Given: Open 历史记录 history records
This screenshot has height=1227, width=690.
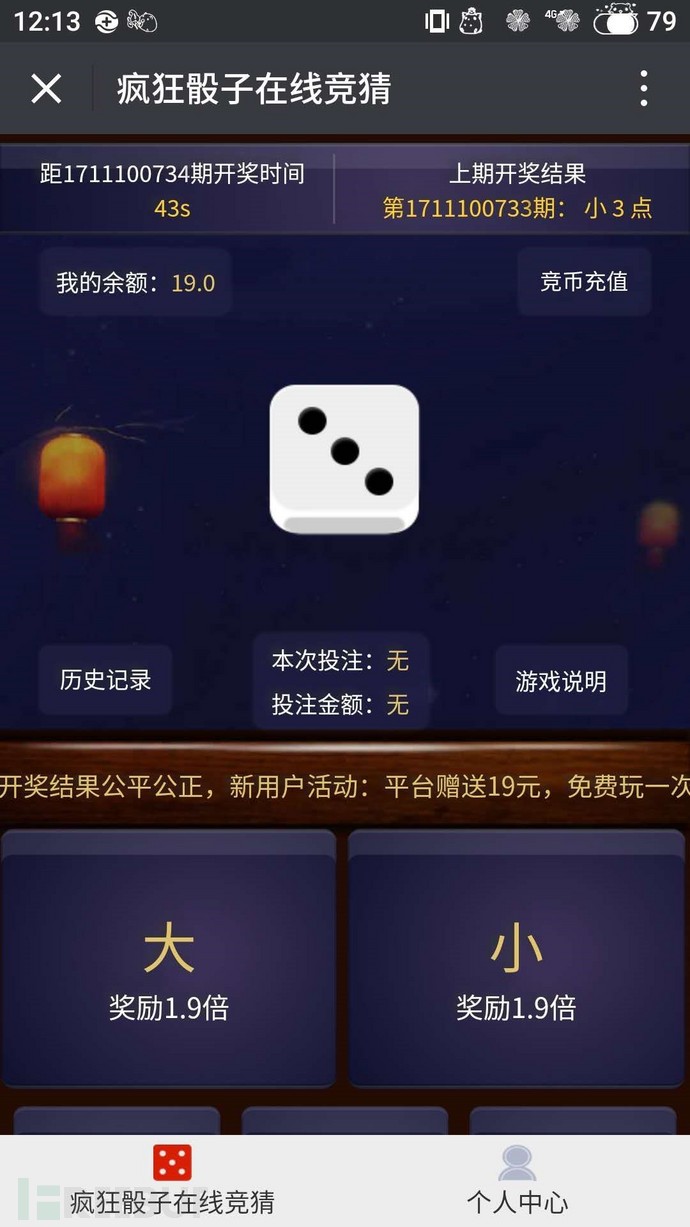Looking at the screenshot, I should tap(105, 680).
